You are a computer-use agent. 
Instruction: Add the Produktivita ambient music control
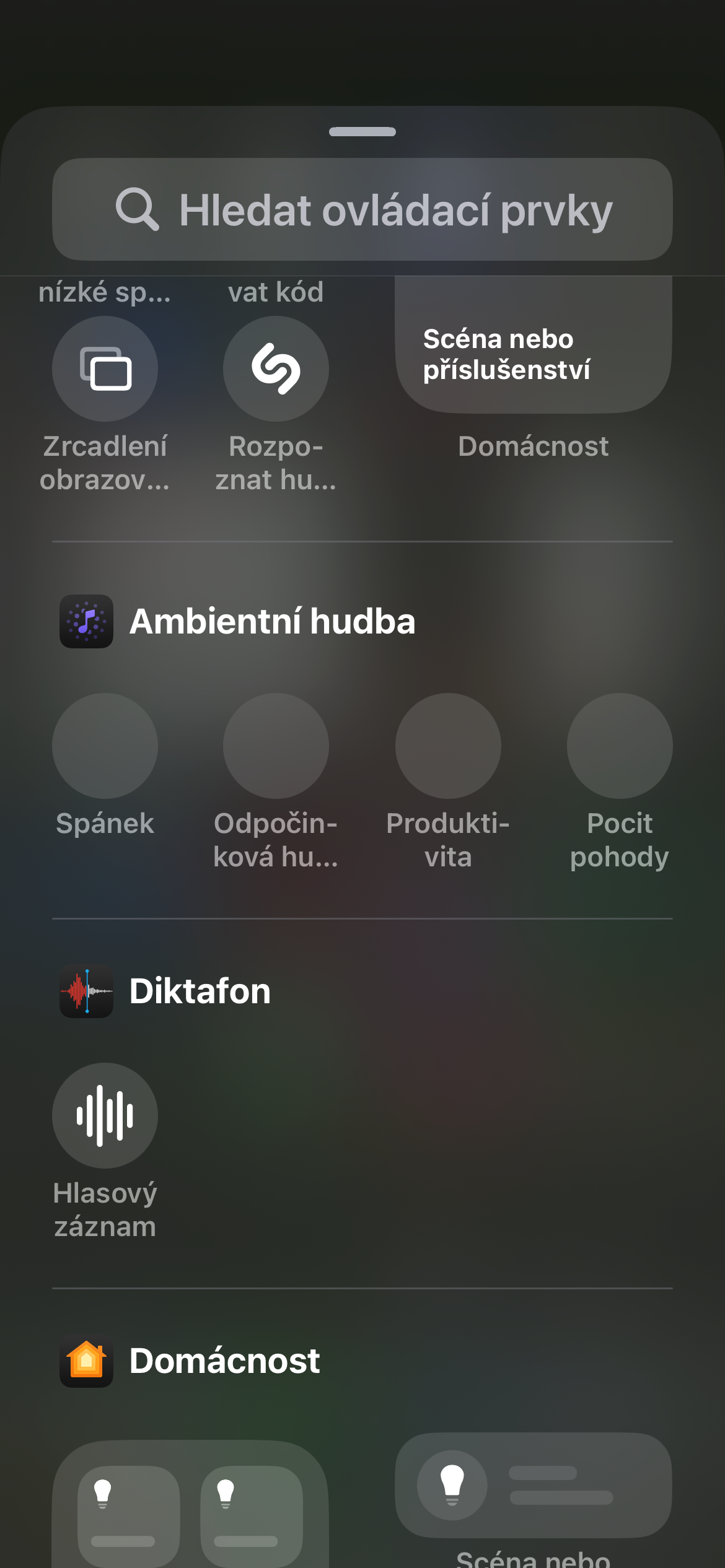448,746
